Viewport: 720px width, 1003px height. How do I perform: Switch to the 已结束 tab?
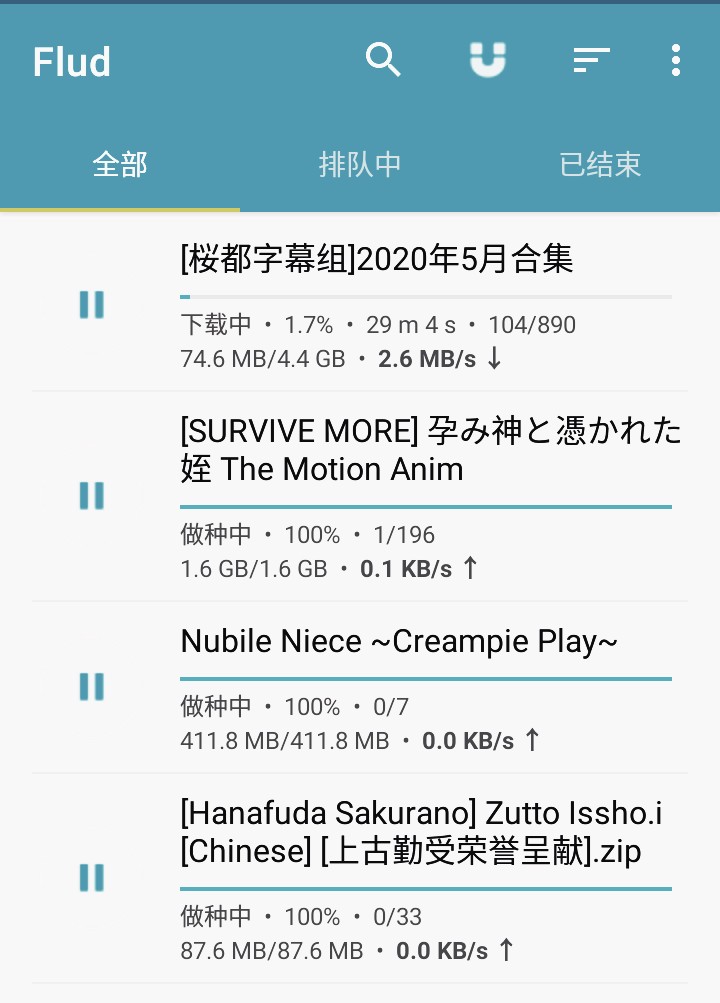(600, 165)
